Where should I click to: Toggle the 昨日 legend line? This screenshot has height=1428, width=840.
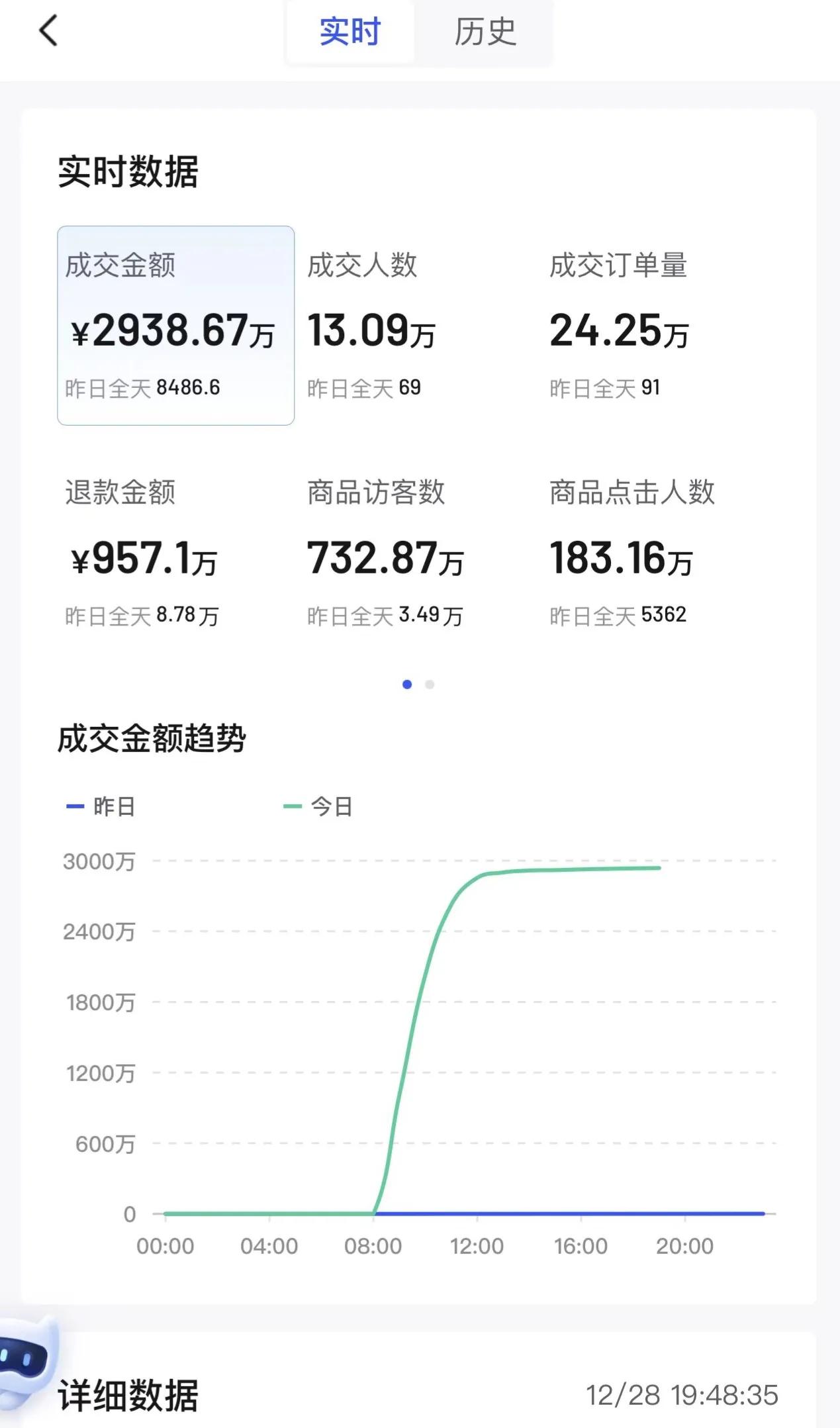click(101, 806)
